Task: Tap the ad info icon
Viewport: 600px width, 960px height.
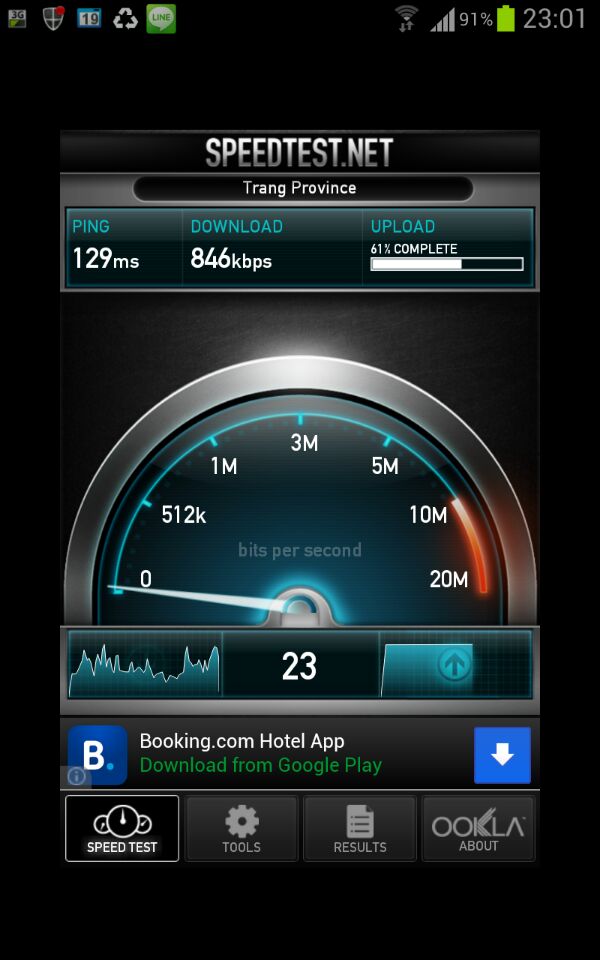Action: [x=77, y=777]
